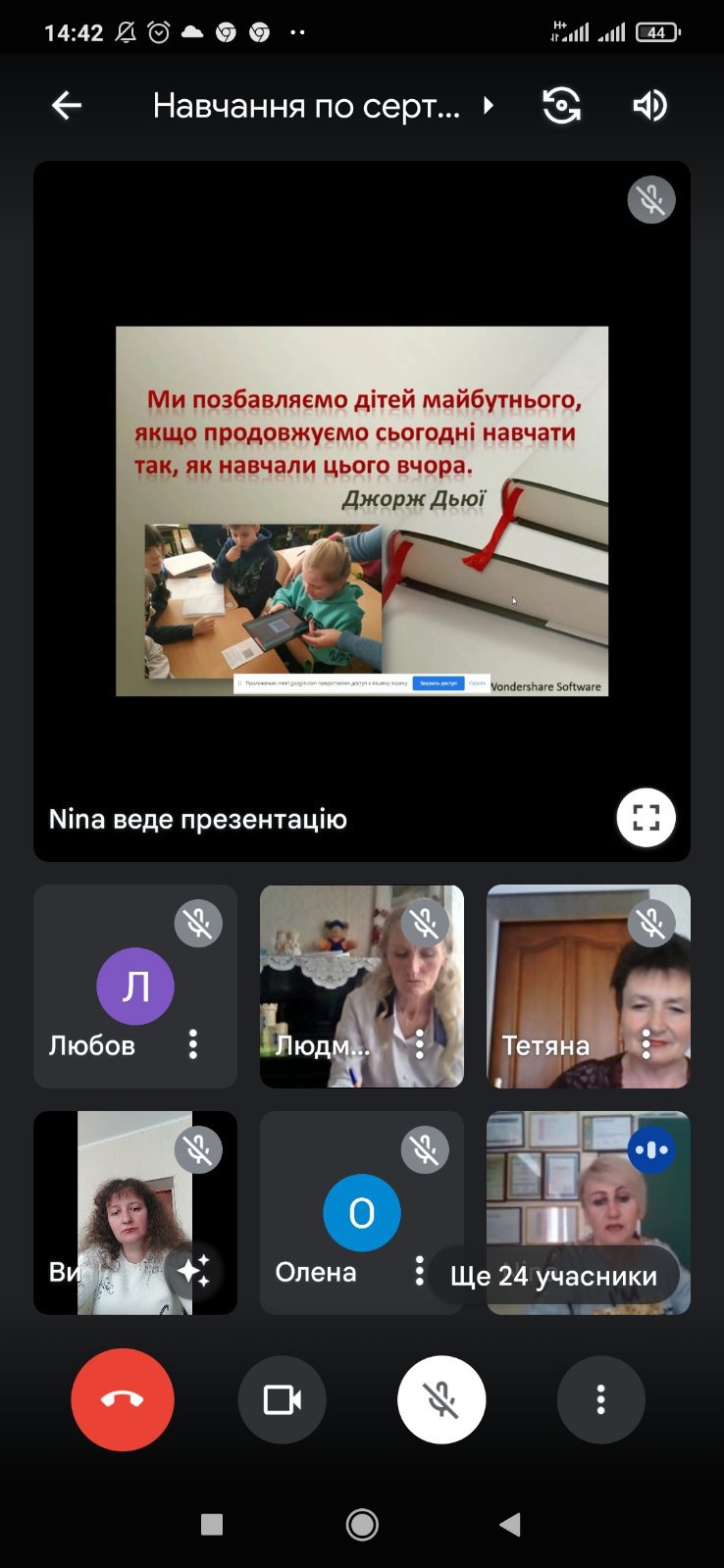Change the audio output speaker setting

(649, 106)
